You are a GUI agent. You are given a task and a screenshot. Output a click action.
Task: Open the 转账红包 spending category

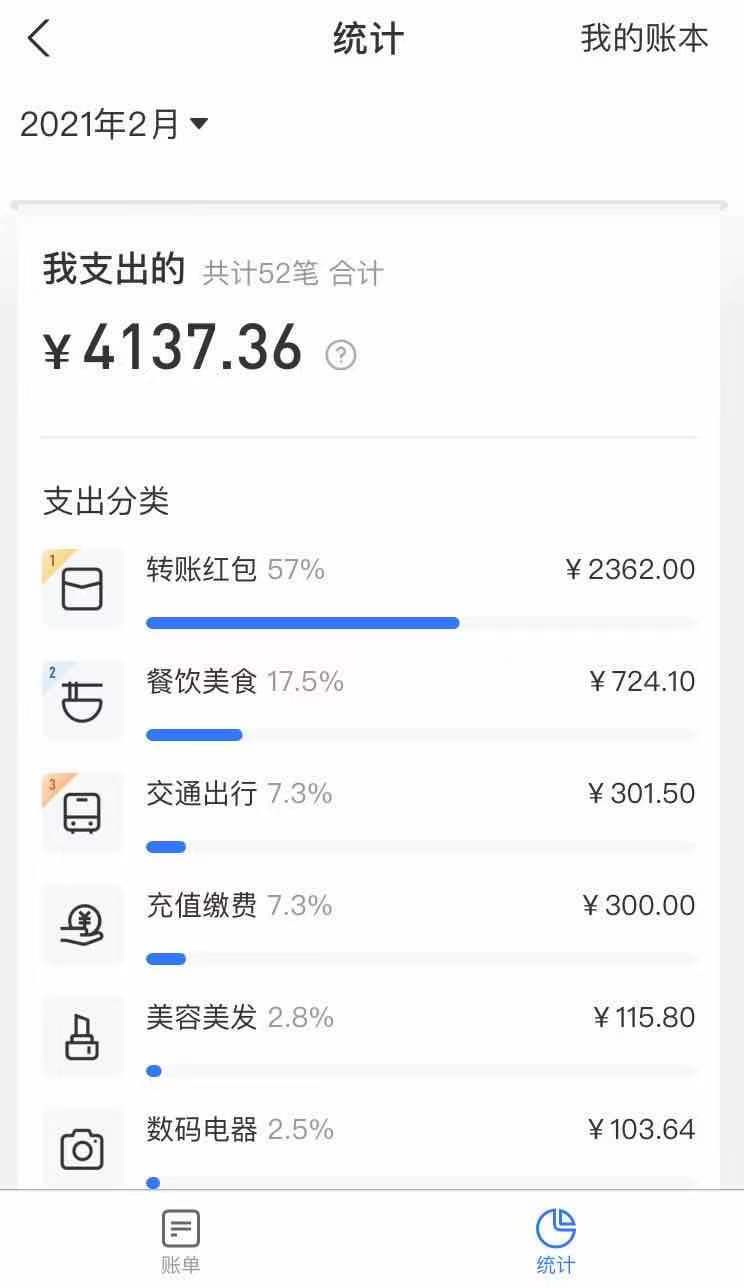click(x=369, y=589)
